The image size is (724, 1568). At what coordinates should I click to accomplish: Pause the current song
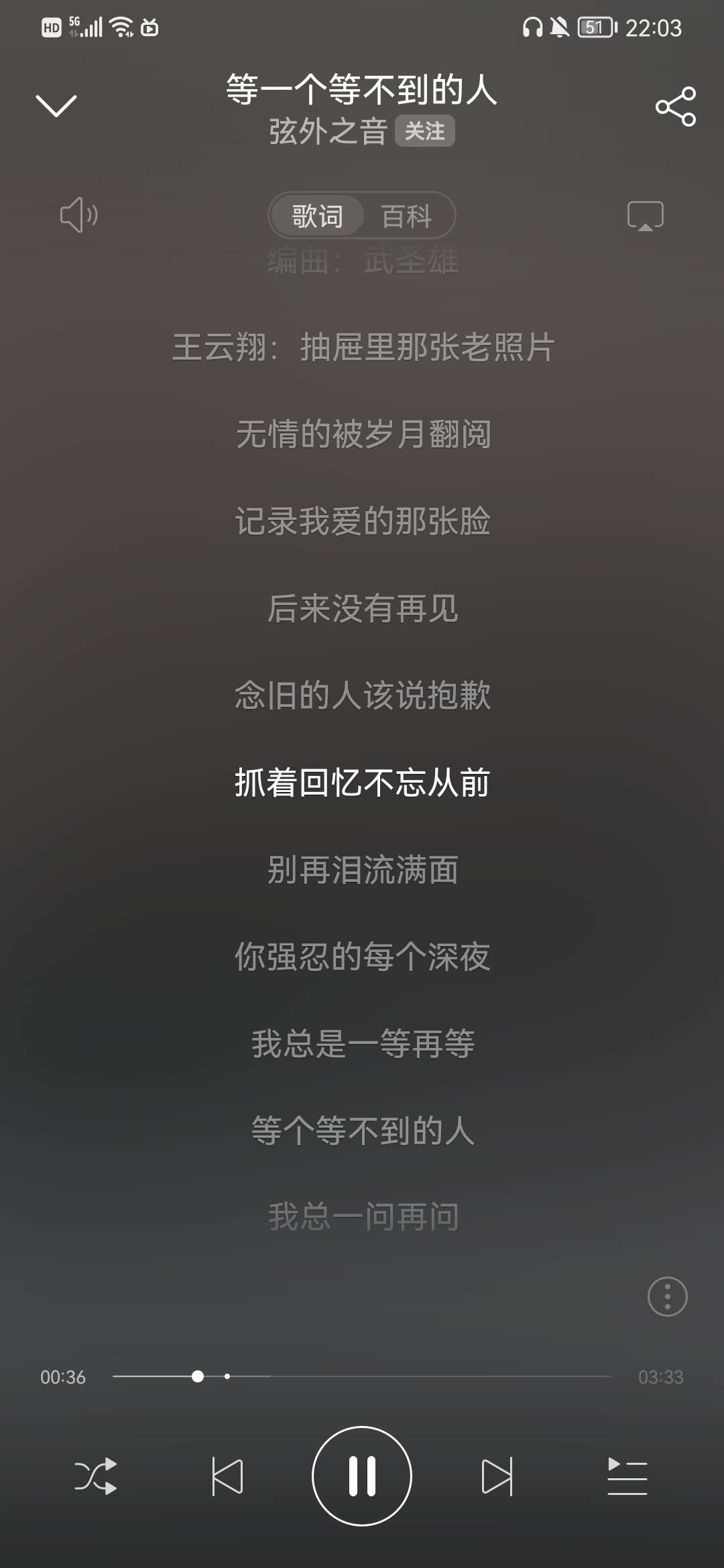click(362, 1476)
